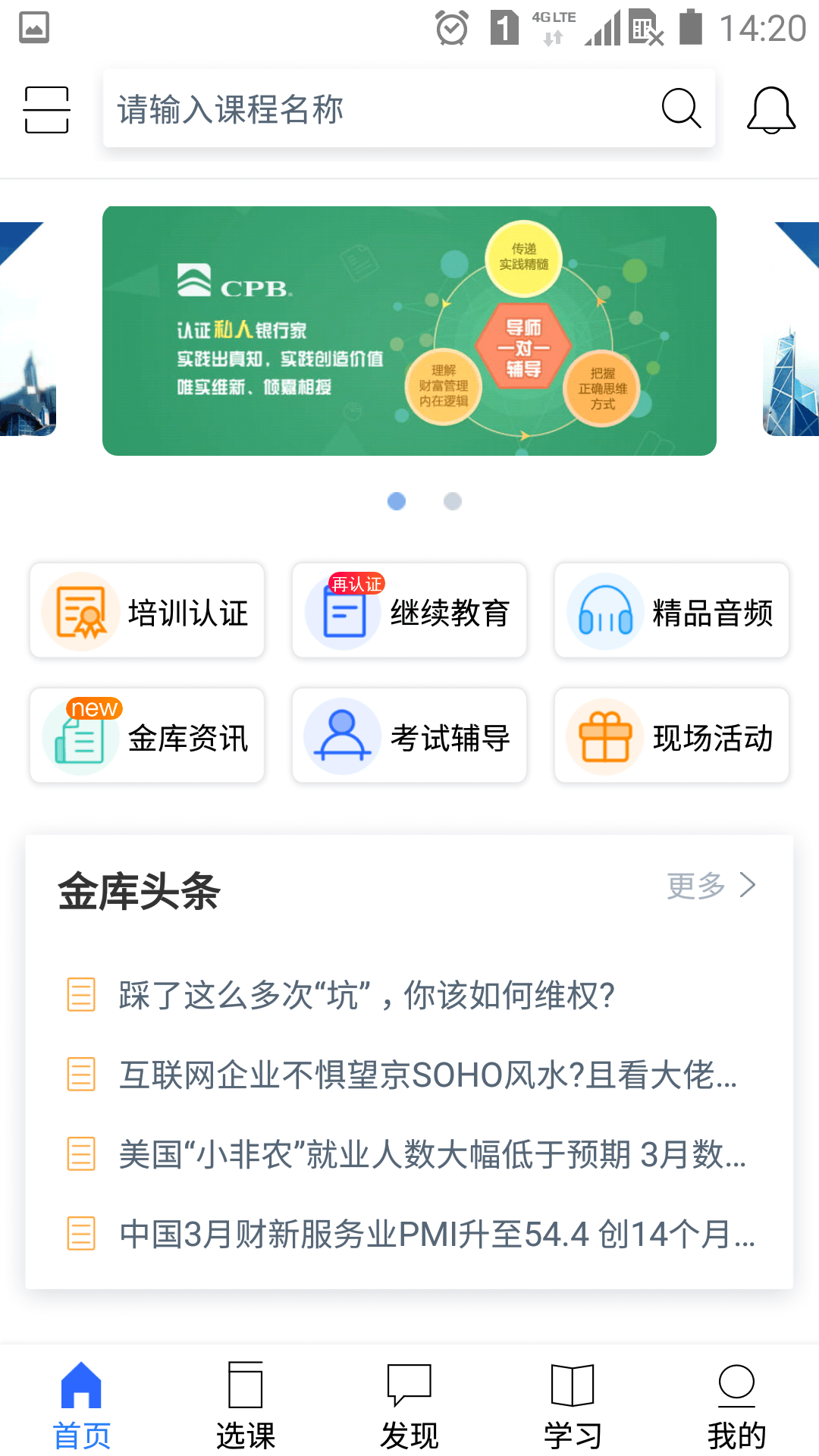Screen dimensions: 819x1456
Task: Open the scan icon beside the search bar
Action: coord(45,109)
